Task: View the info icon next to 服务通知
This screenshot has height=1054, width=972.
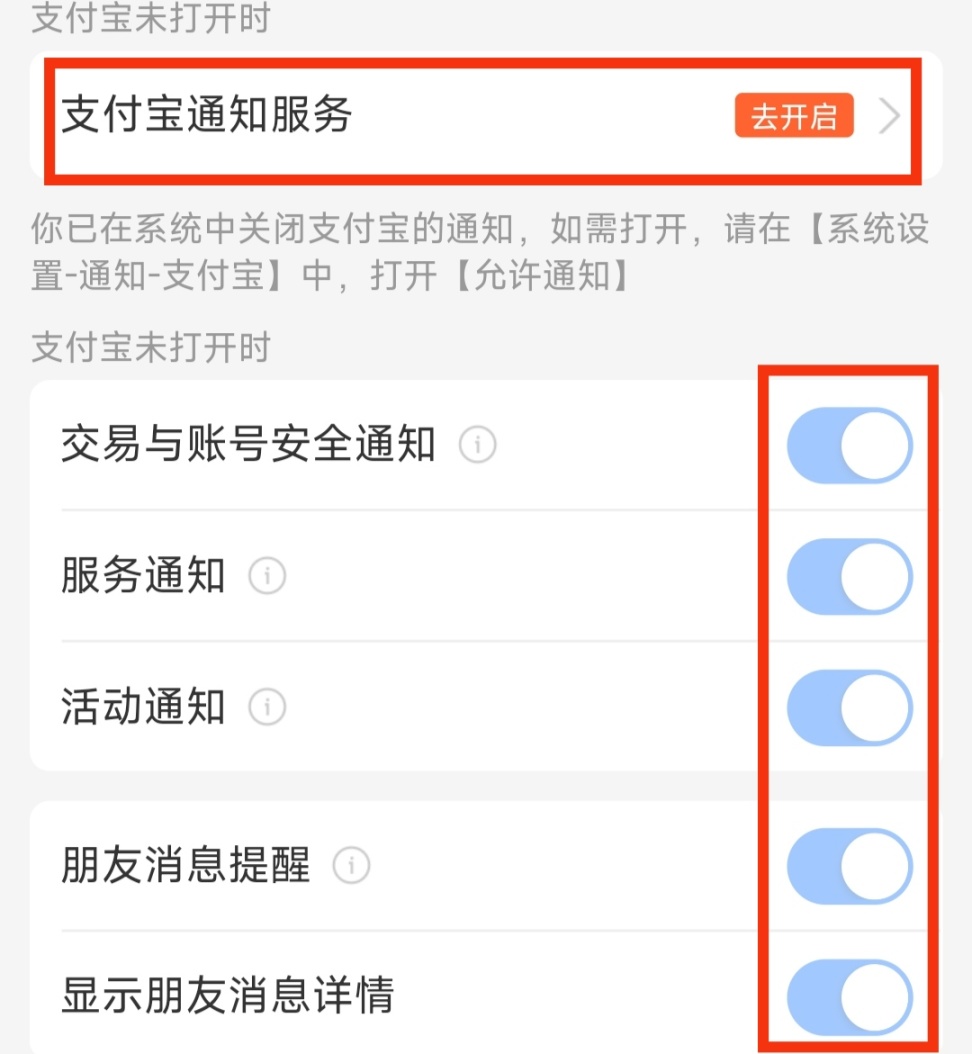Action: 267,577
